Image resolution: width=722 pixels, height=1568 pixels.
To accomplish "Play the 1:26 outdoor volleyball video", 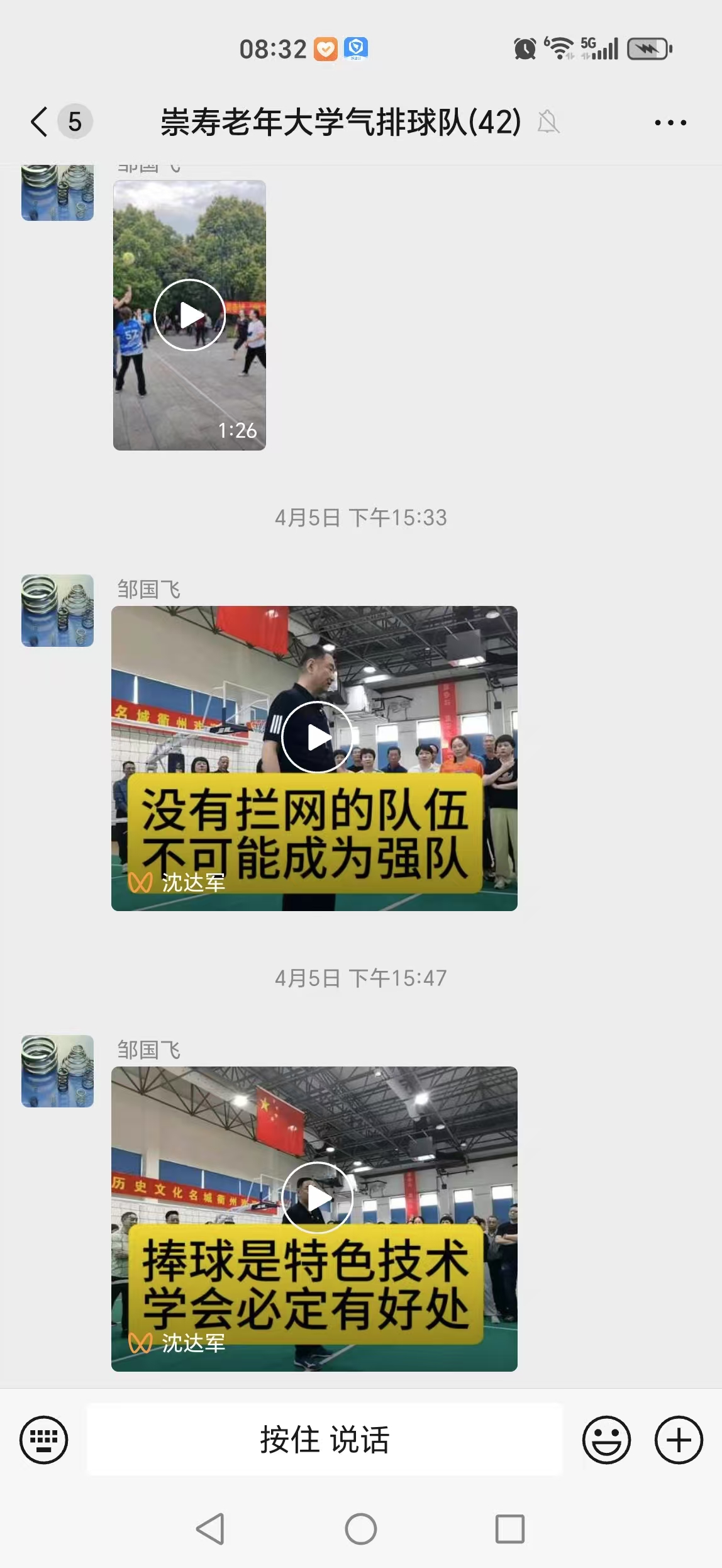I will tap(189, 315).
